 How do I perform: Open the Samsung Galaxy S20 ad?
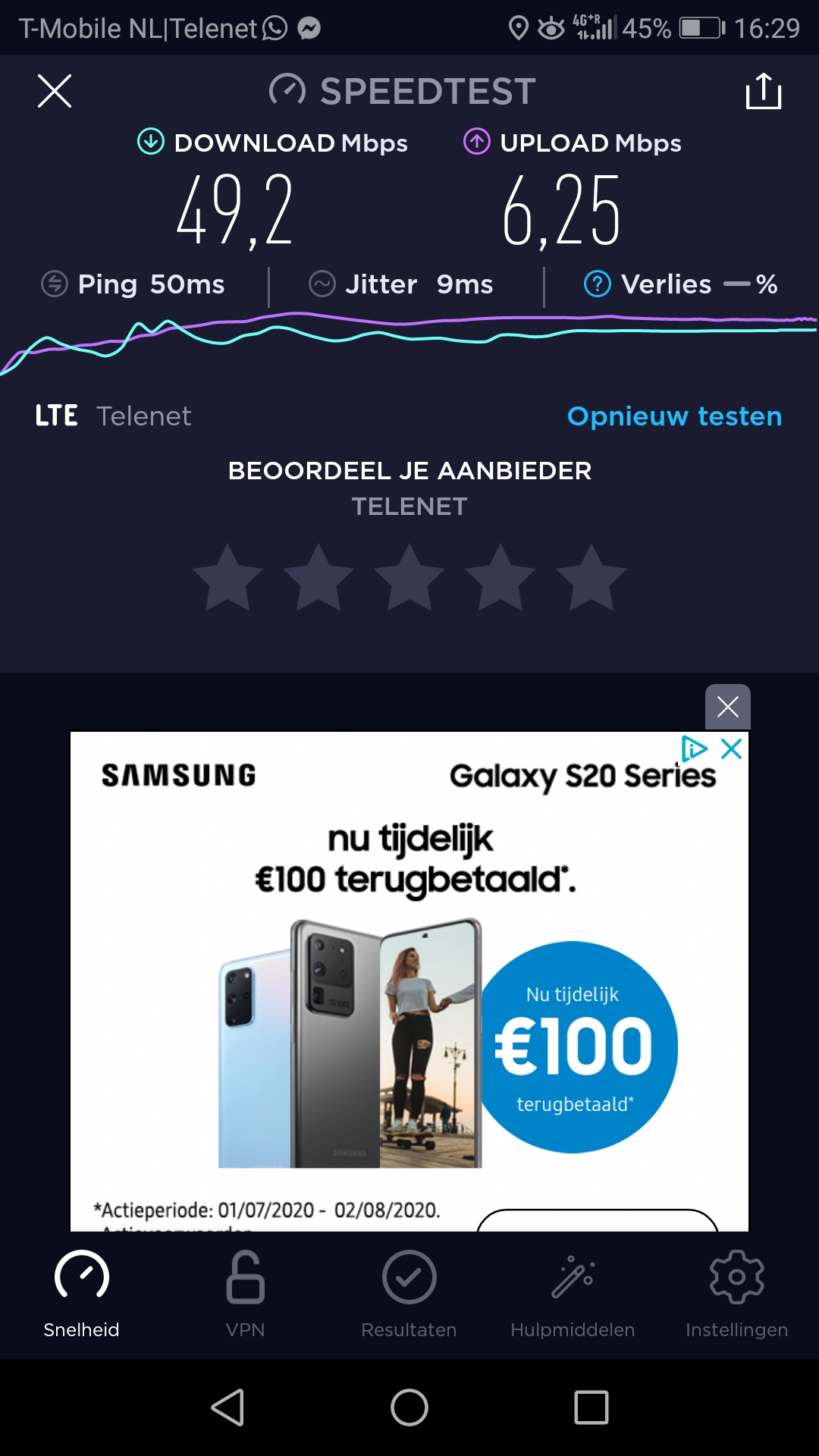(x=409, y=986)
